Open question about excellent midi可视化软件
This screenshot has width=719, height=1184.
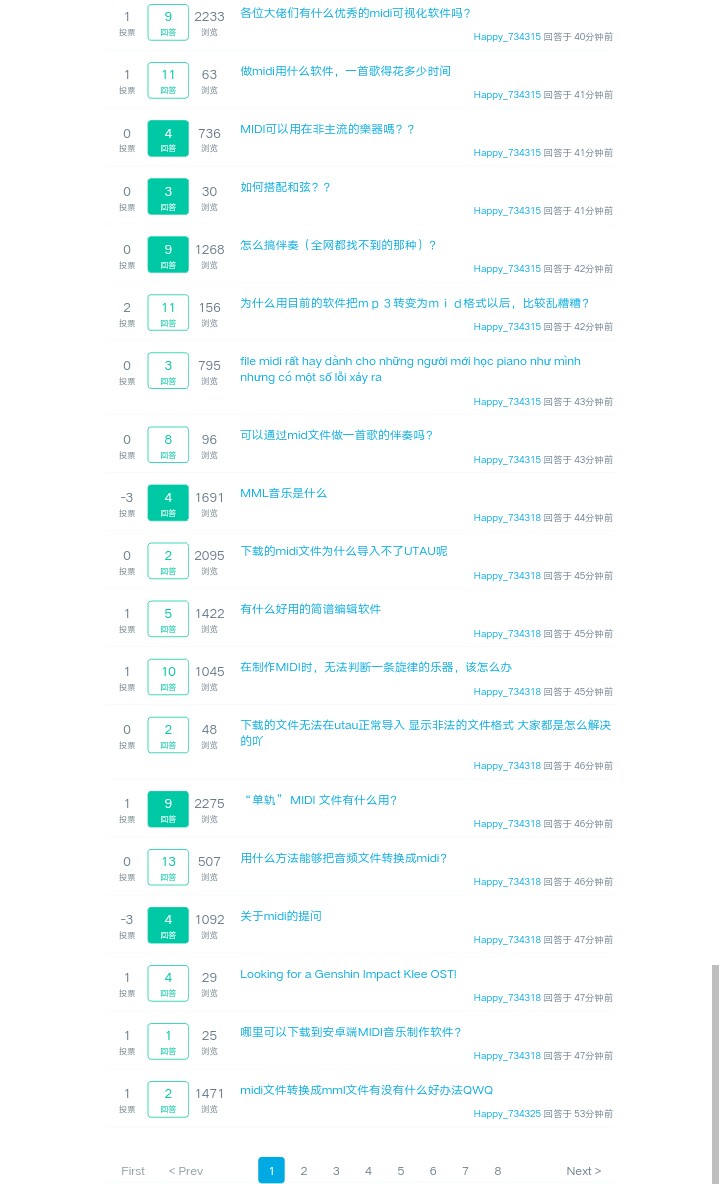tap(356, 13)
